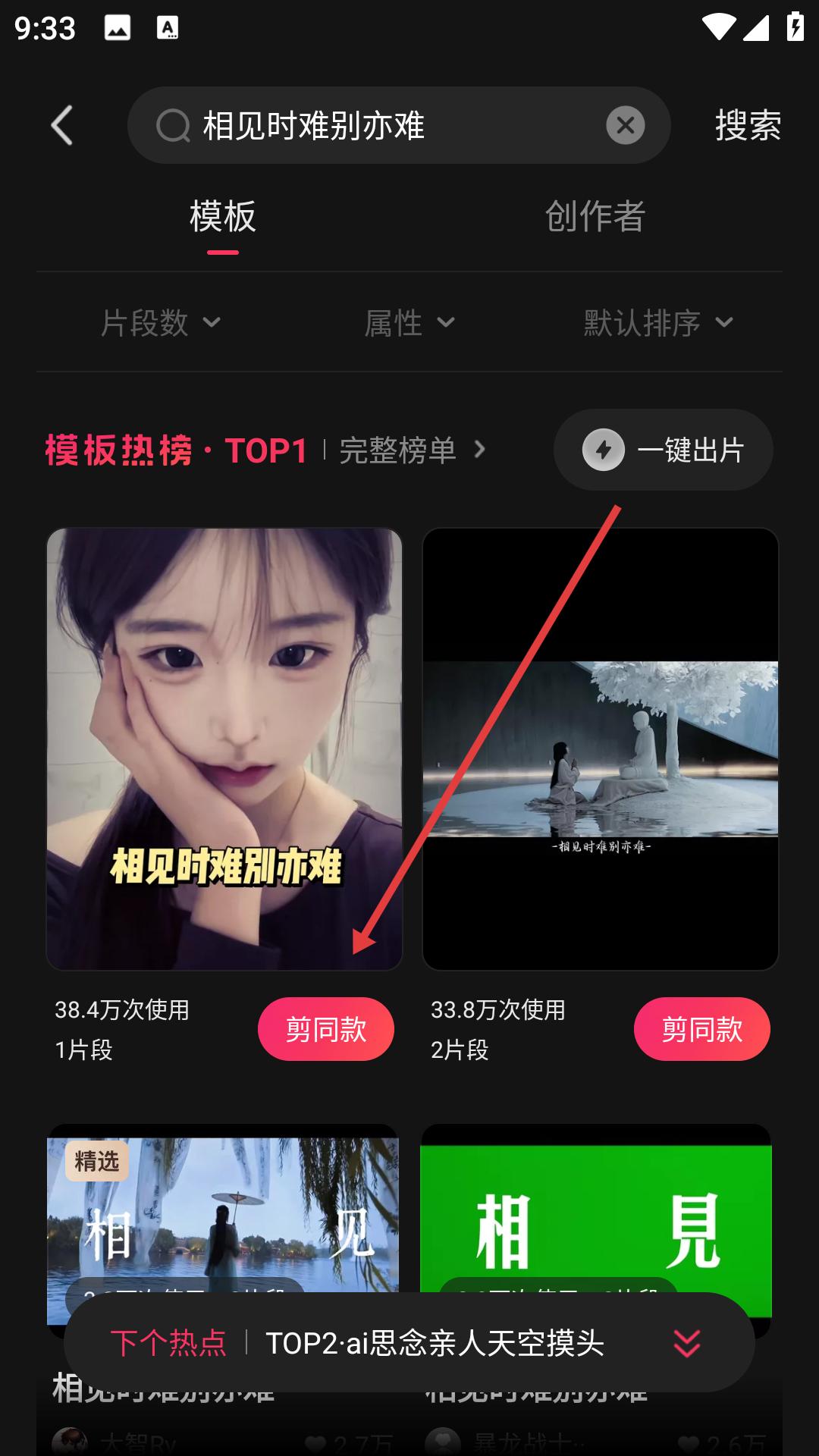Open the template with 38.4万次使用

[x=224, y=748]
